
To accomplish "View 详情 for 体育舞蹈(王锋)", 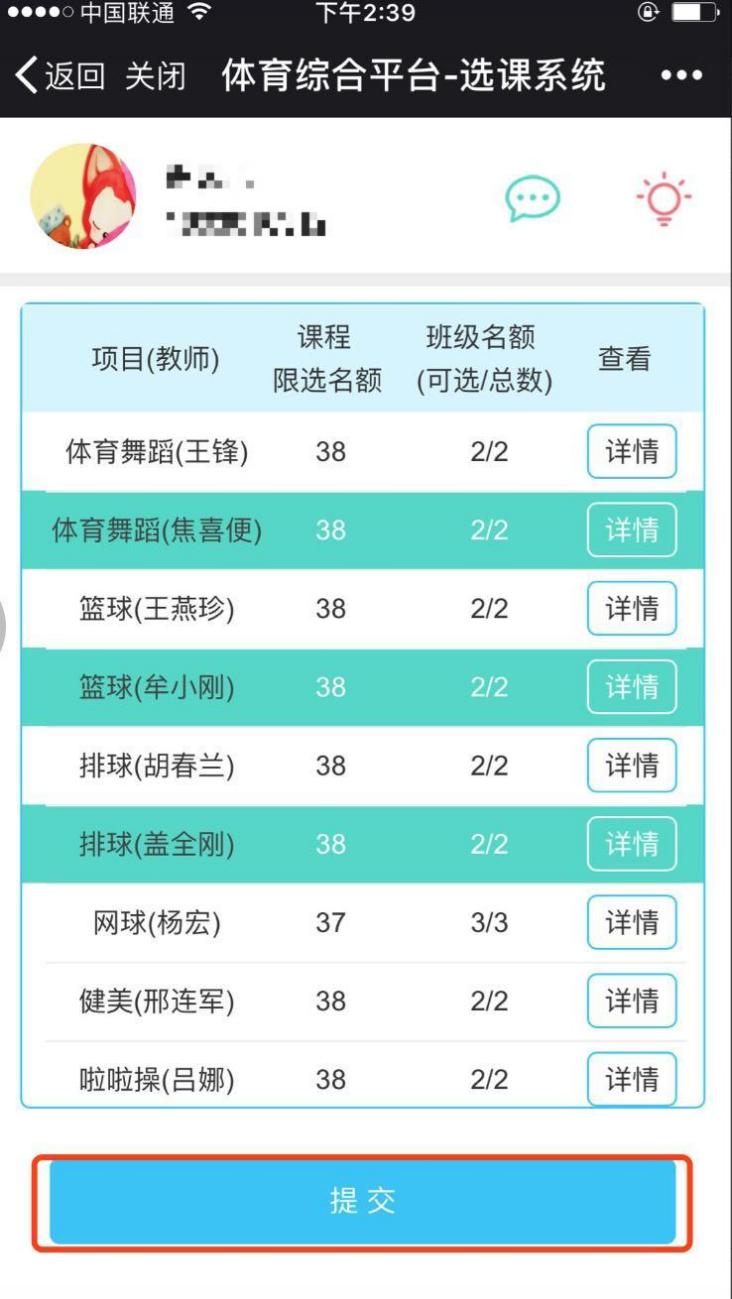I will (x=631, y=452).
